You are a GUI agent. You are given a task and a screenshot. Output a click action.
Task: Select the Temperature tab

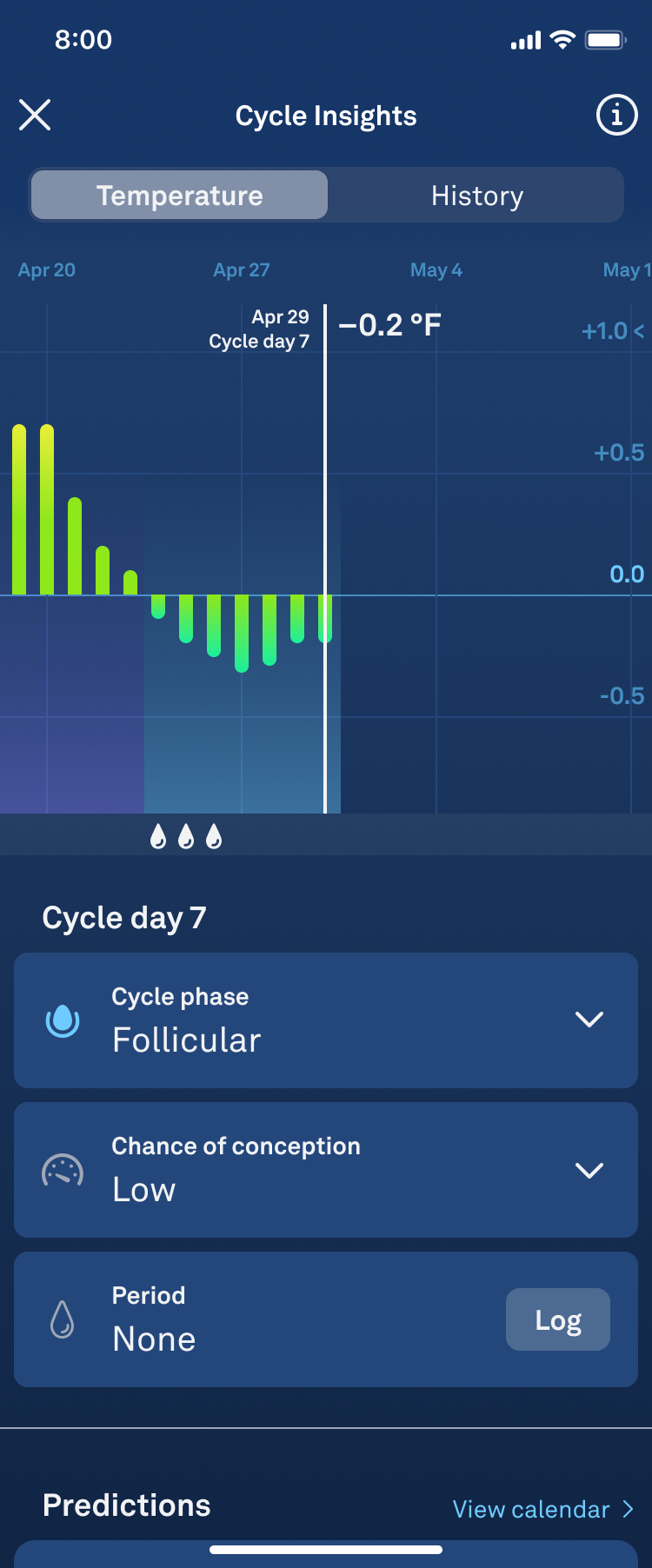coord(180,196)
